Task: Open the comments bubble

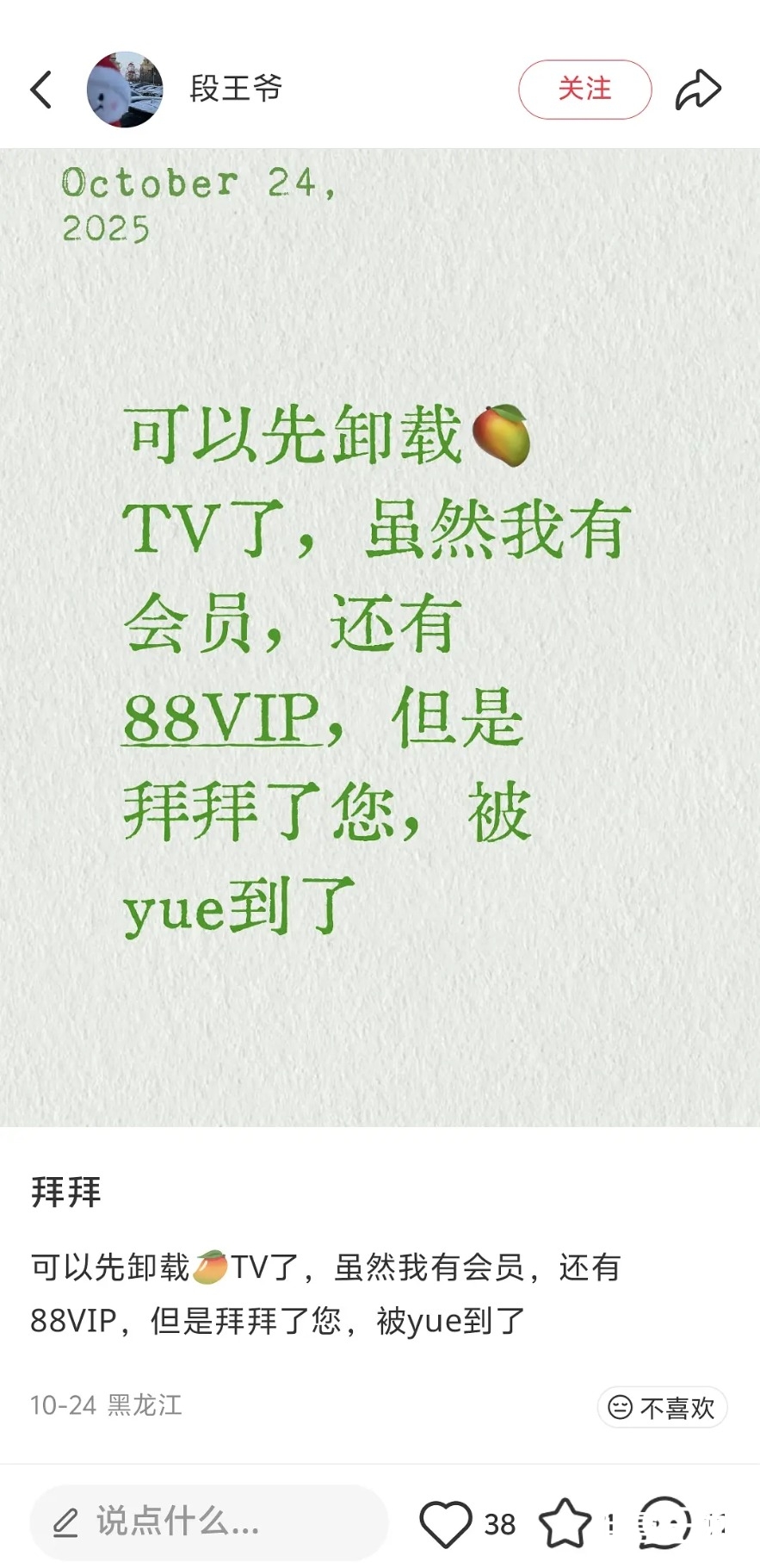Action: tap(664, 1523)
